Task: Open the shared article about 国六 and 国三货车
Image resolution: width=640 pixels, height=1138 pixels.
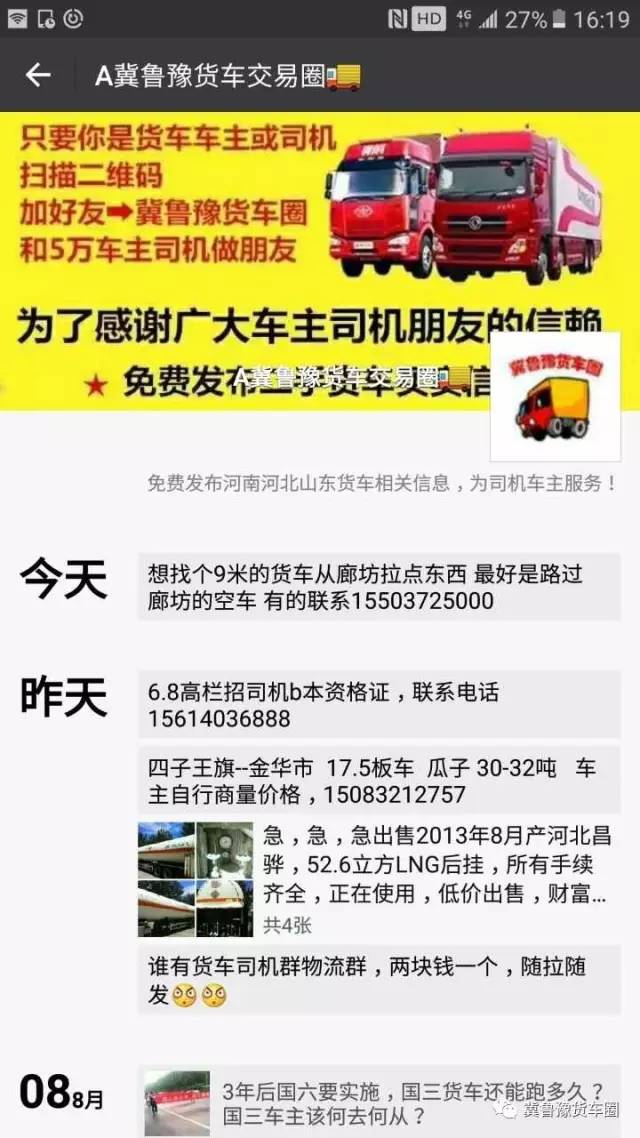Action: 380,1102
